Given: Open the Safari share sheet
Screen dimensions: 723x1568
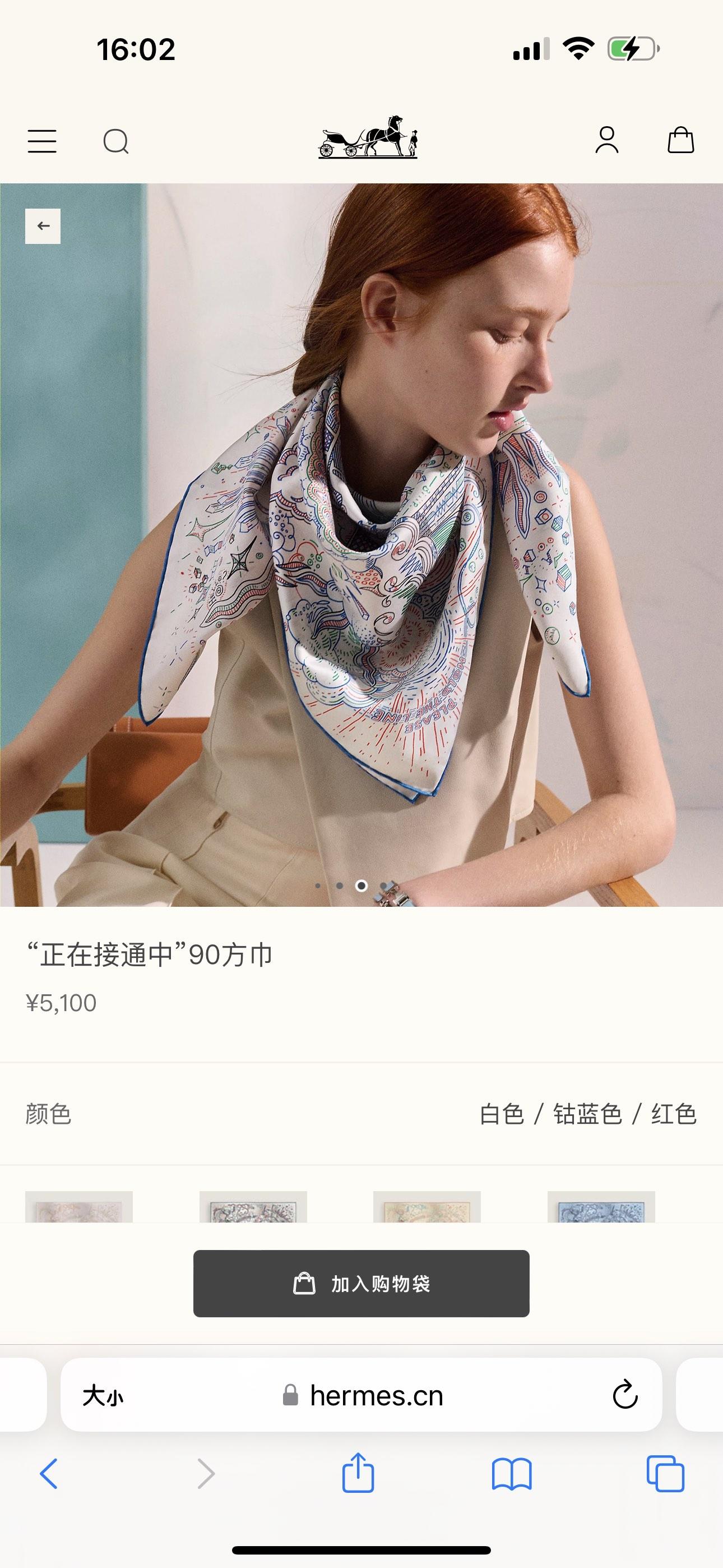Looking at the screenshot, I should pos(358,1473).
